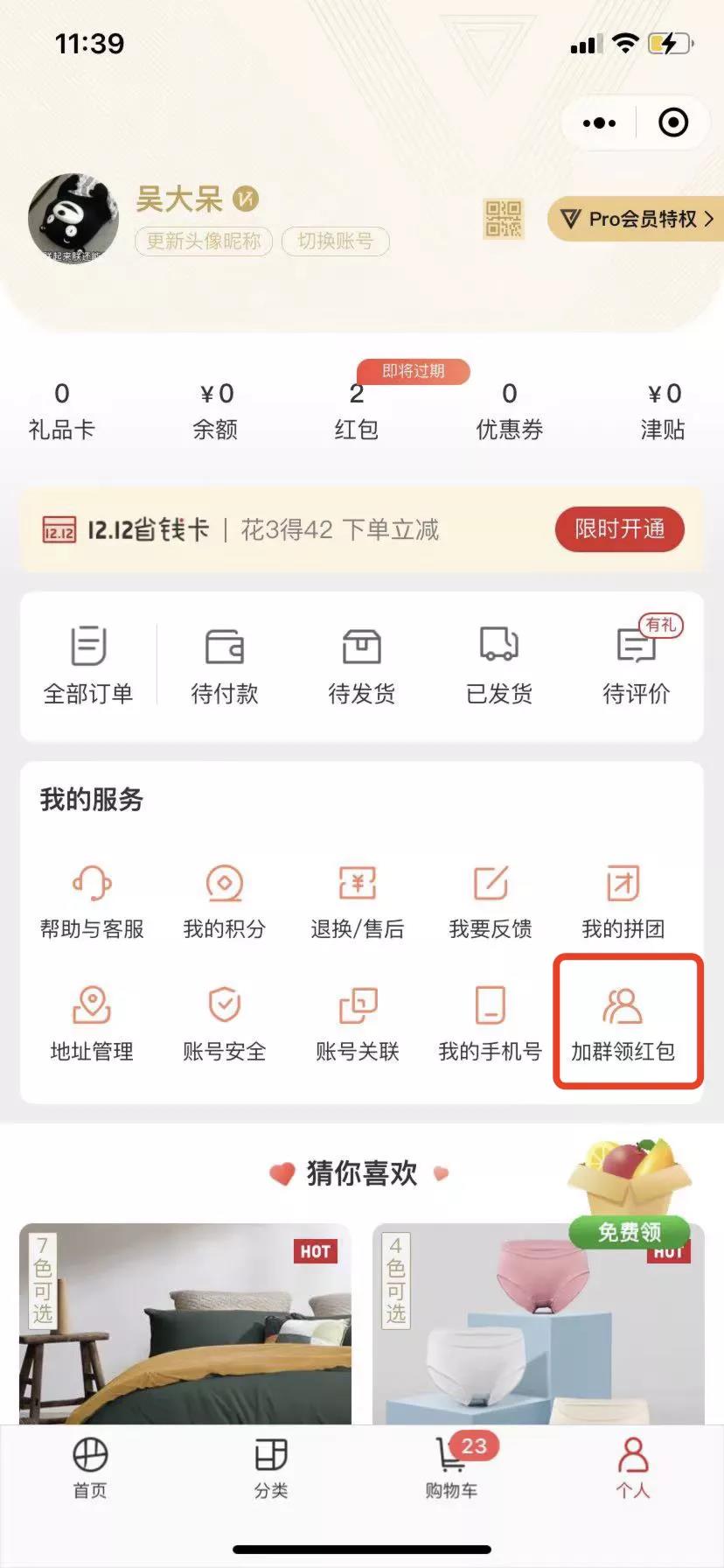Go to 退换/售后 returns service
Image resolution: width=724 pixels, height=1568 pixels.
[358, 901]
